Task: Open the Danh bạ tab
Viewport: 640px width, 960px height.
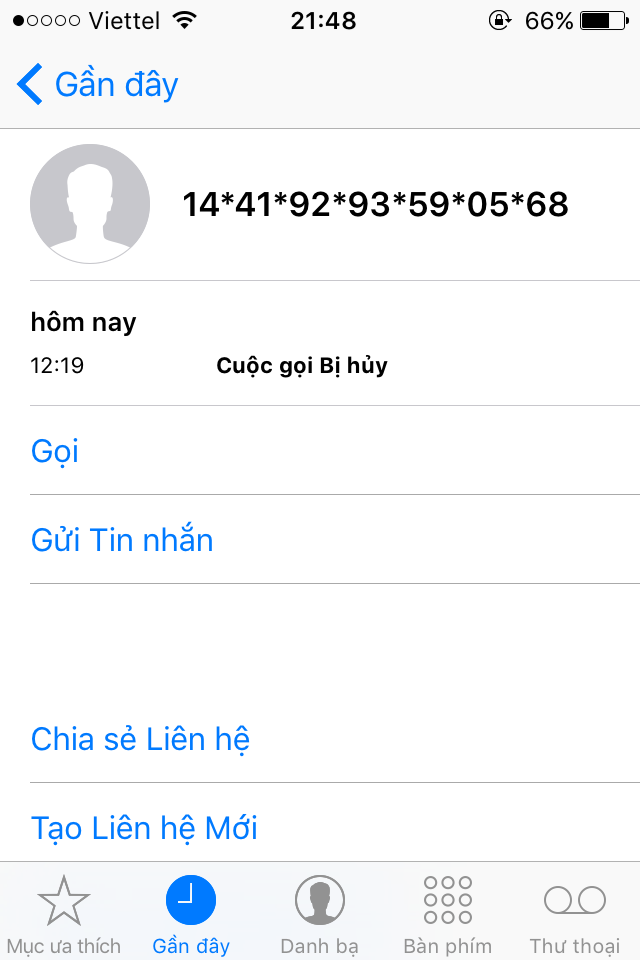Action: click(319, 913)
